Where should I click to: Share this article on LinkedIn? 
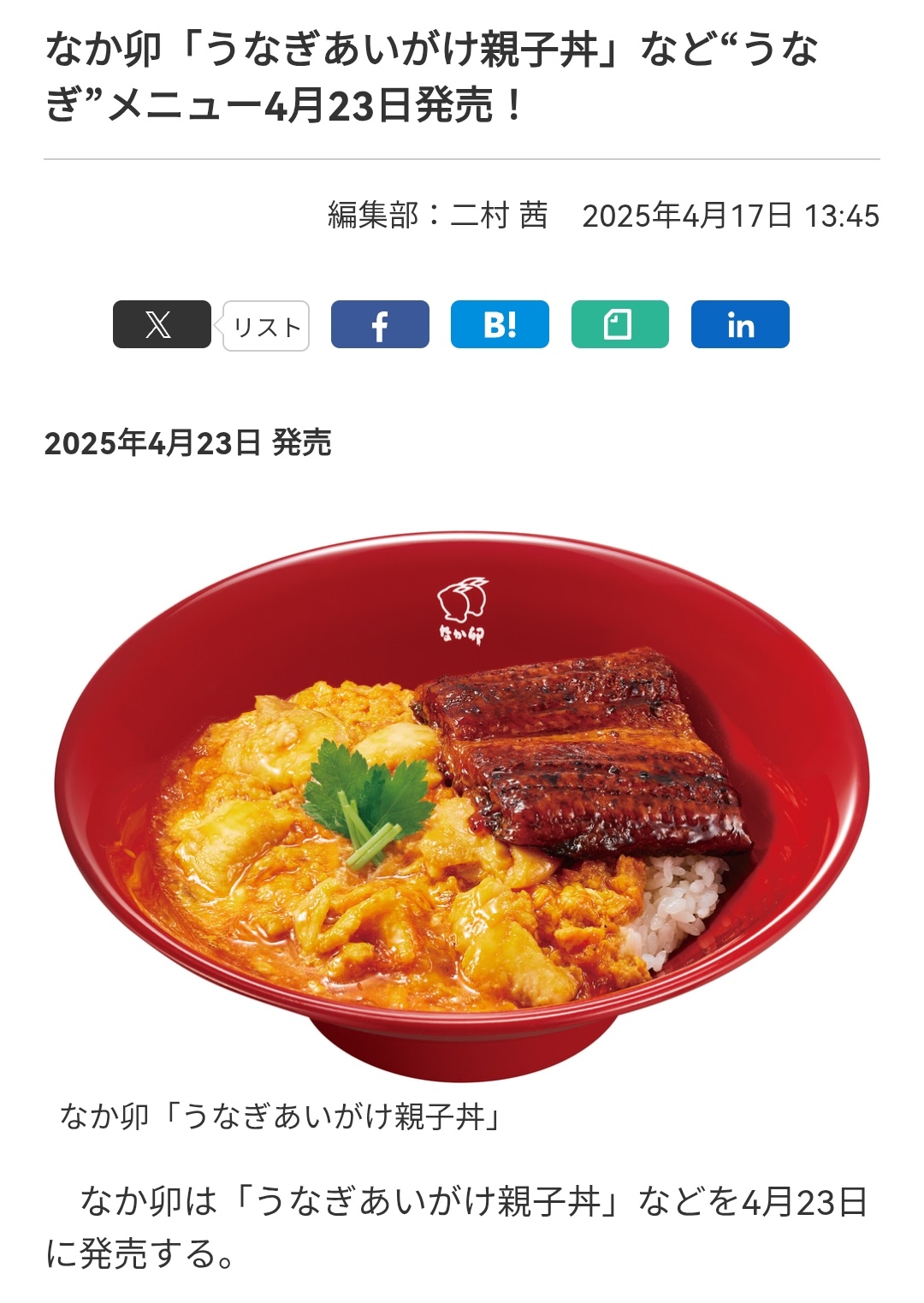[x=740, y=324]
